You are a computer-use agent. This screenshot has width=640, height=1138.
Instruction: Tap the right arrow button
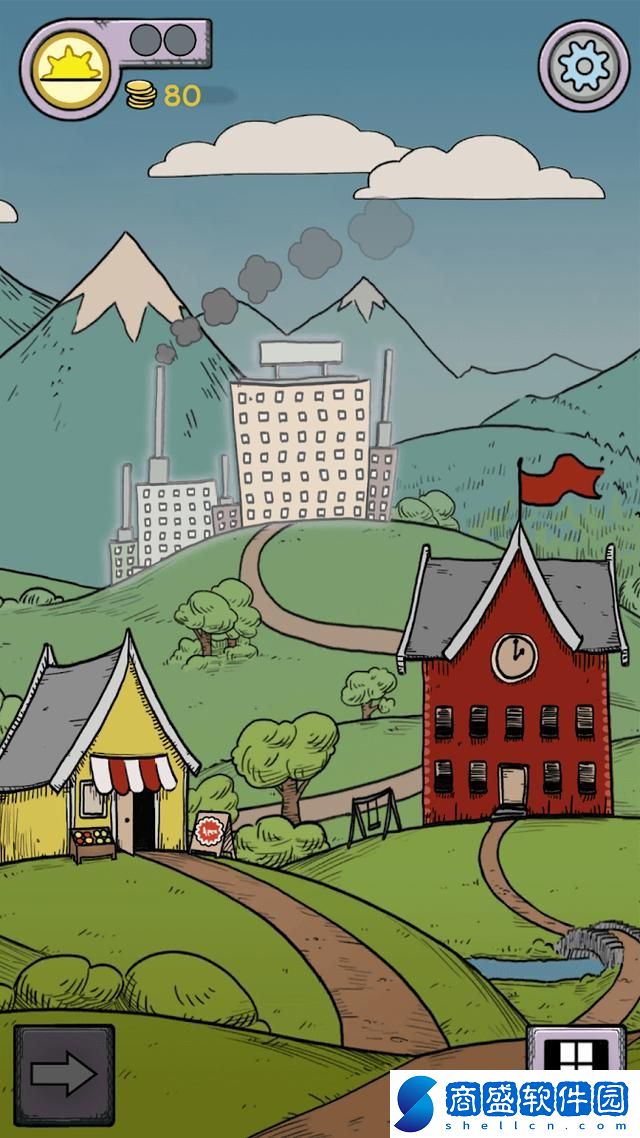pos(64,1074)
